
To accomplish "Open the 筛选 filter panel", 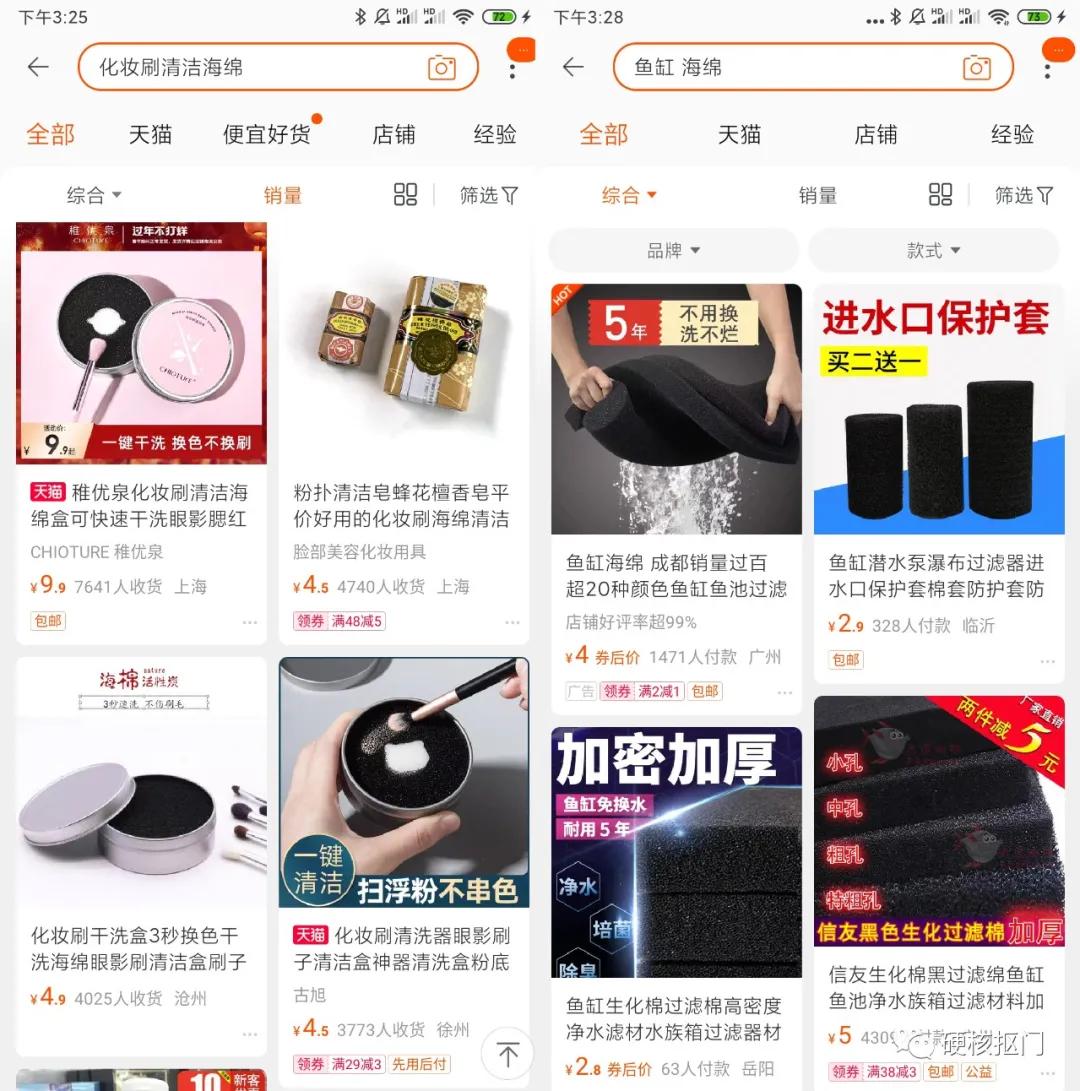I will [488, 195].
